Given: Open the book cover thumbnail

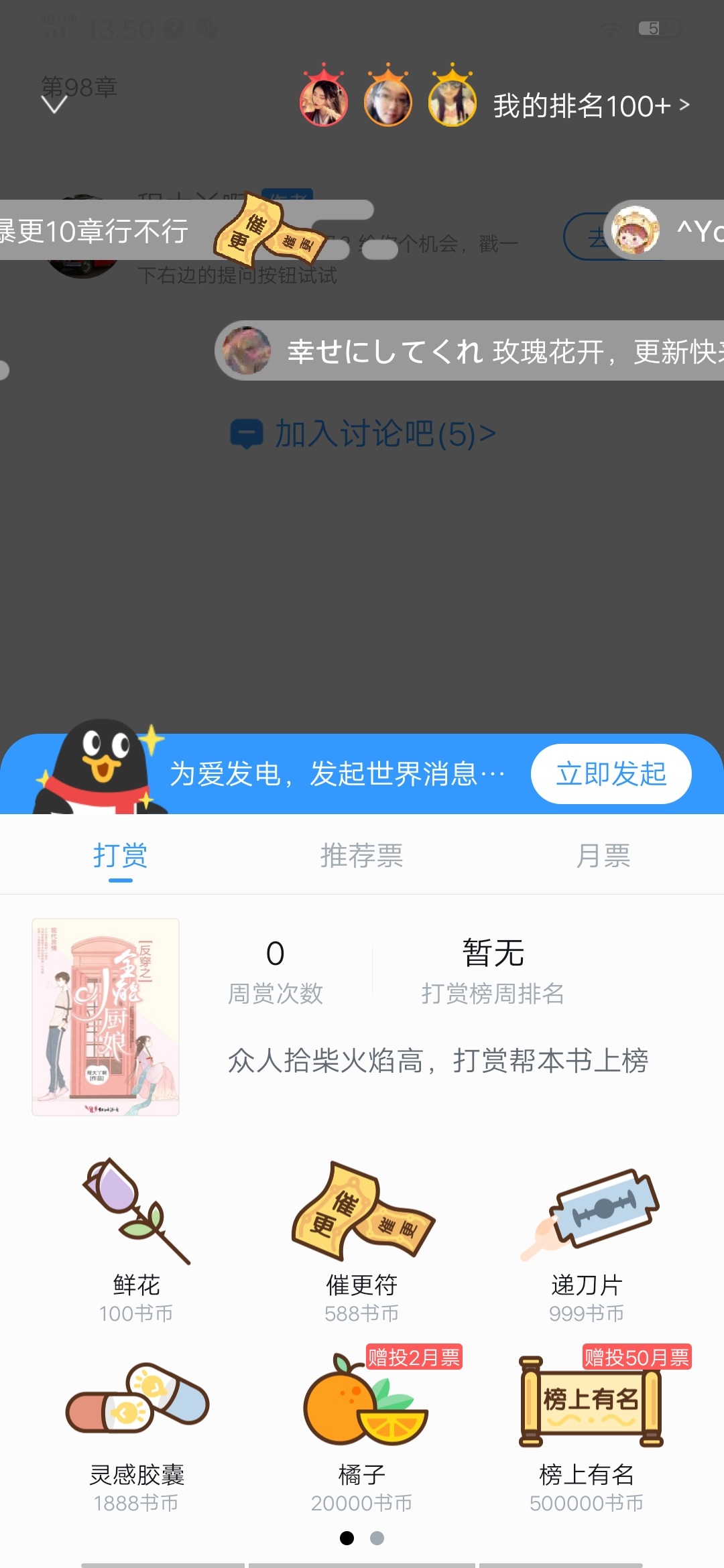Looking at the screenshot, I should (x=105, y=1017).
